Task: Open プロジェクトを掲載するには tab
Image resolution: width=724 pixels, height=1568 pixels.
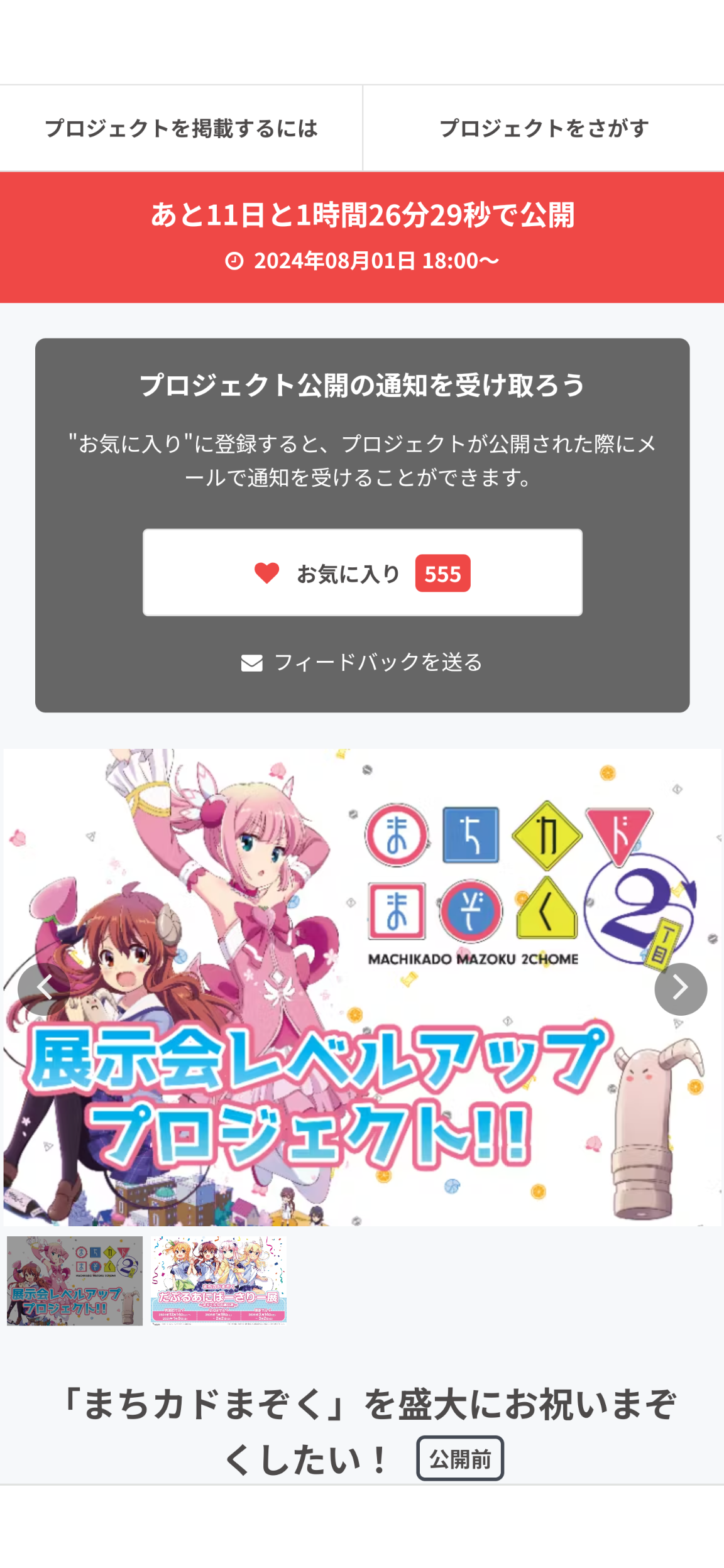Action: click(x=181, y=128)
